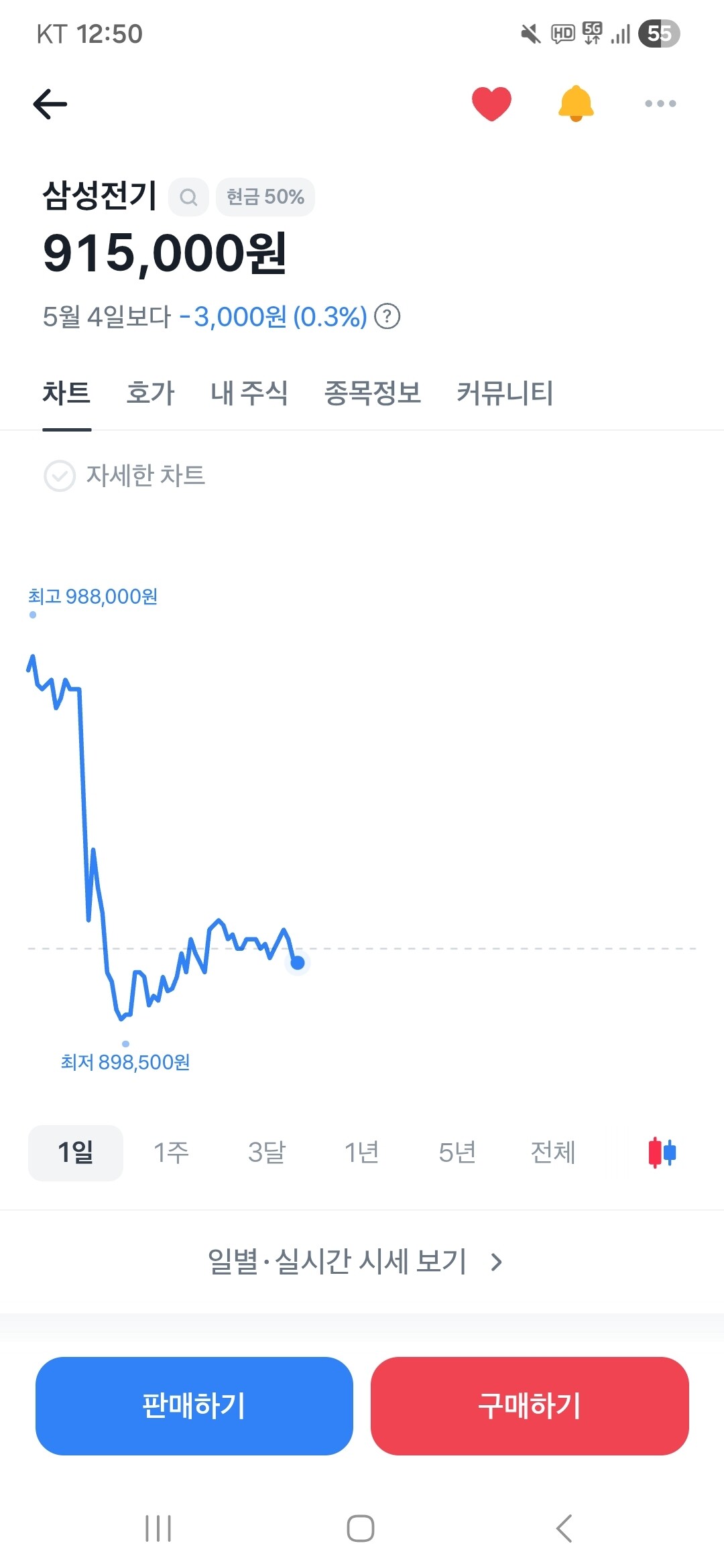Select the 전체 chart period

pyautogui.click(x=553, y=1153)
